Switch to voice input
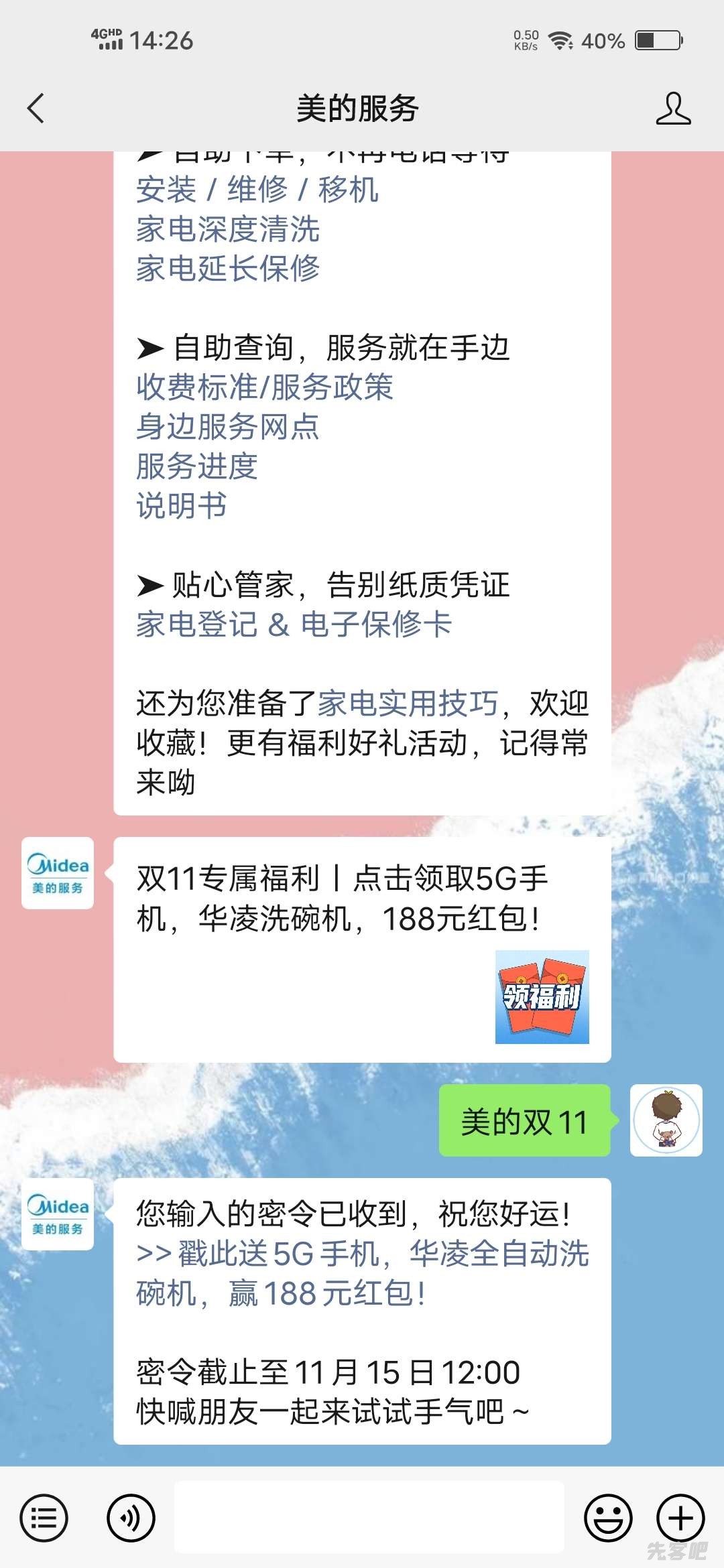The height and width of the screenshot is (1568, 724). [x=131, y=1518]
